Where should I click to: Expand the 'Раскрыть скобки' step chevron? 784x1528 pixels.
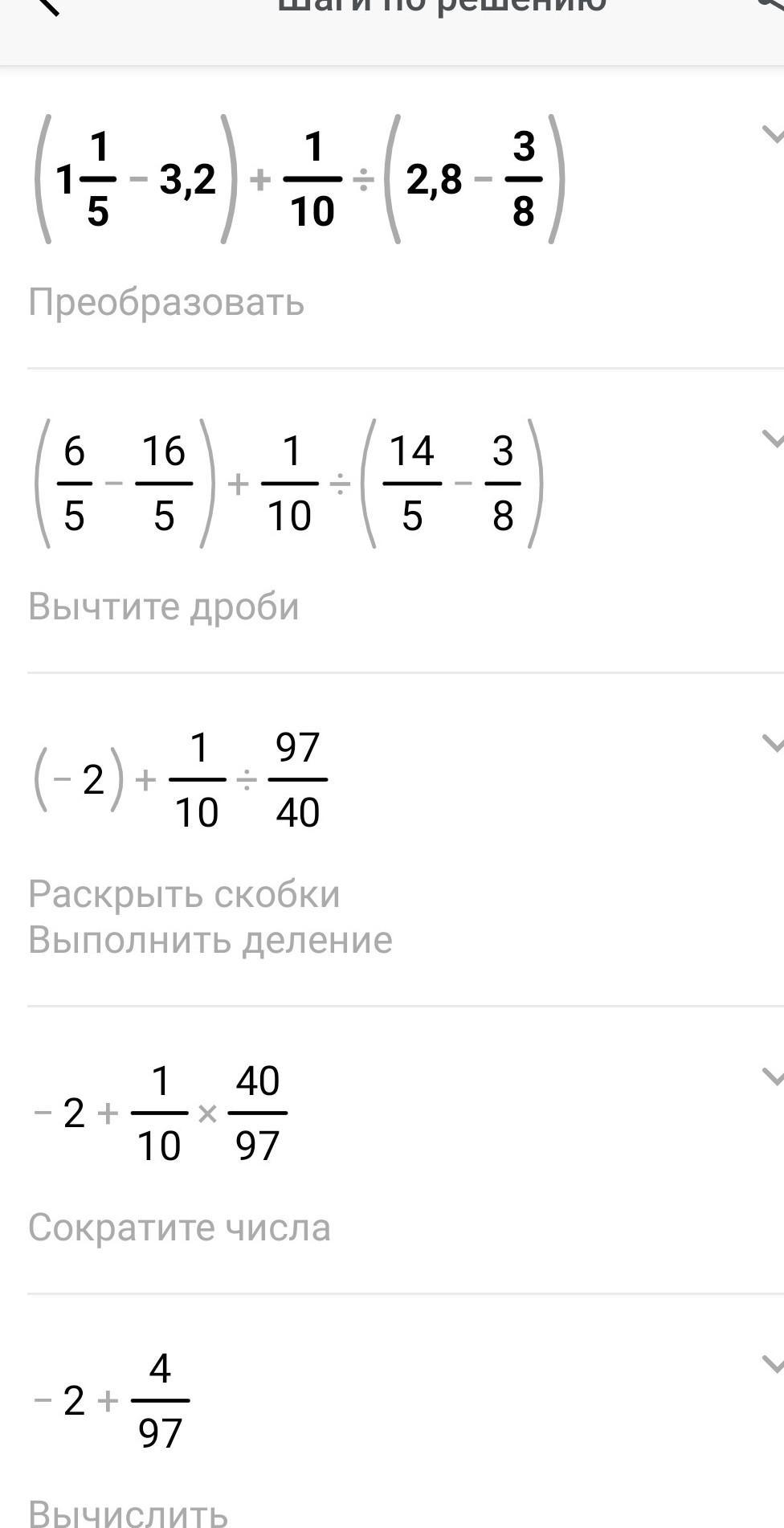pyautogui.click(x=773, y=742)
